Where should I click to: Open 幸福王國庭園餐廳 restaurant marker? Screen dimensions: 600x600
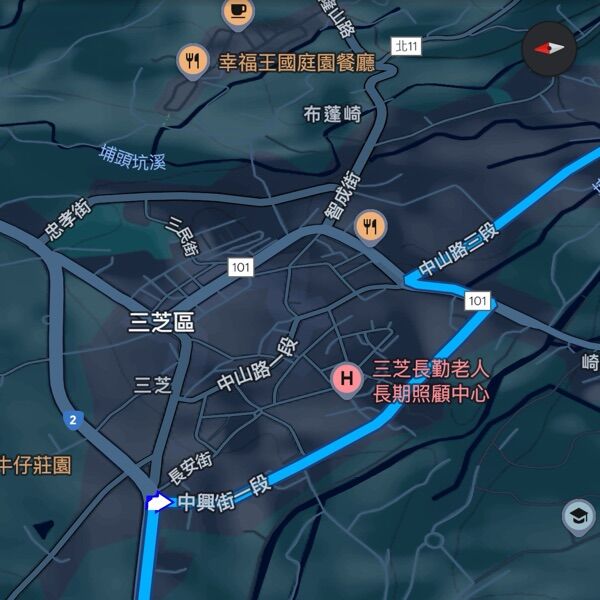coord(193,62)
